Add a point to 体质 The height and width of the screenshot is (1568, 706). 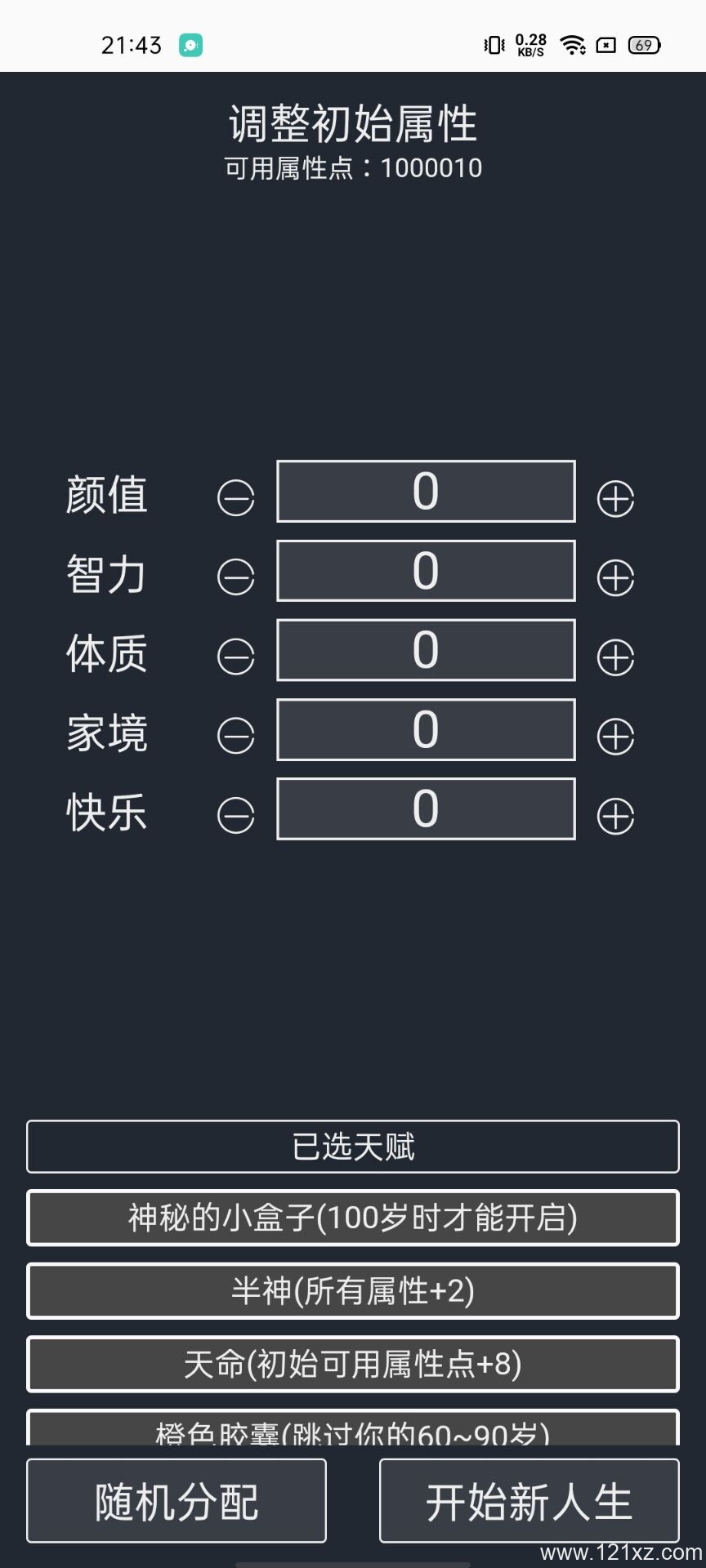[615, 657]
